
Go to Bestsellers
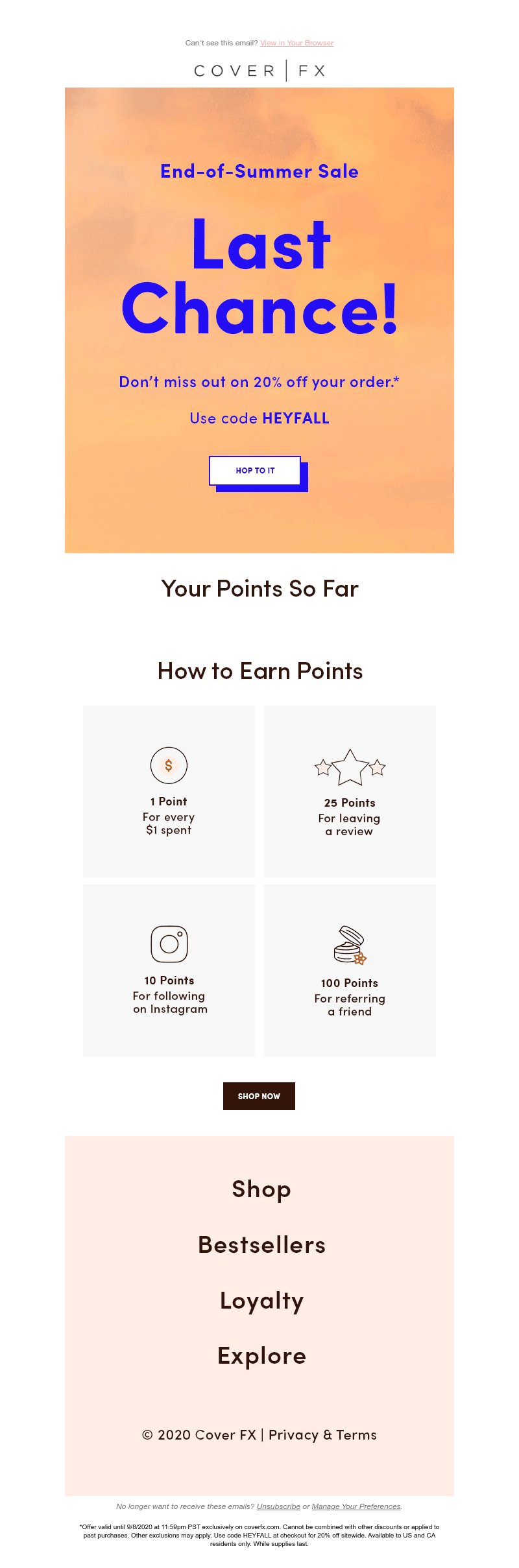261,1245
